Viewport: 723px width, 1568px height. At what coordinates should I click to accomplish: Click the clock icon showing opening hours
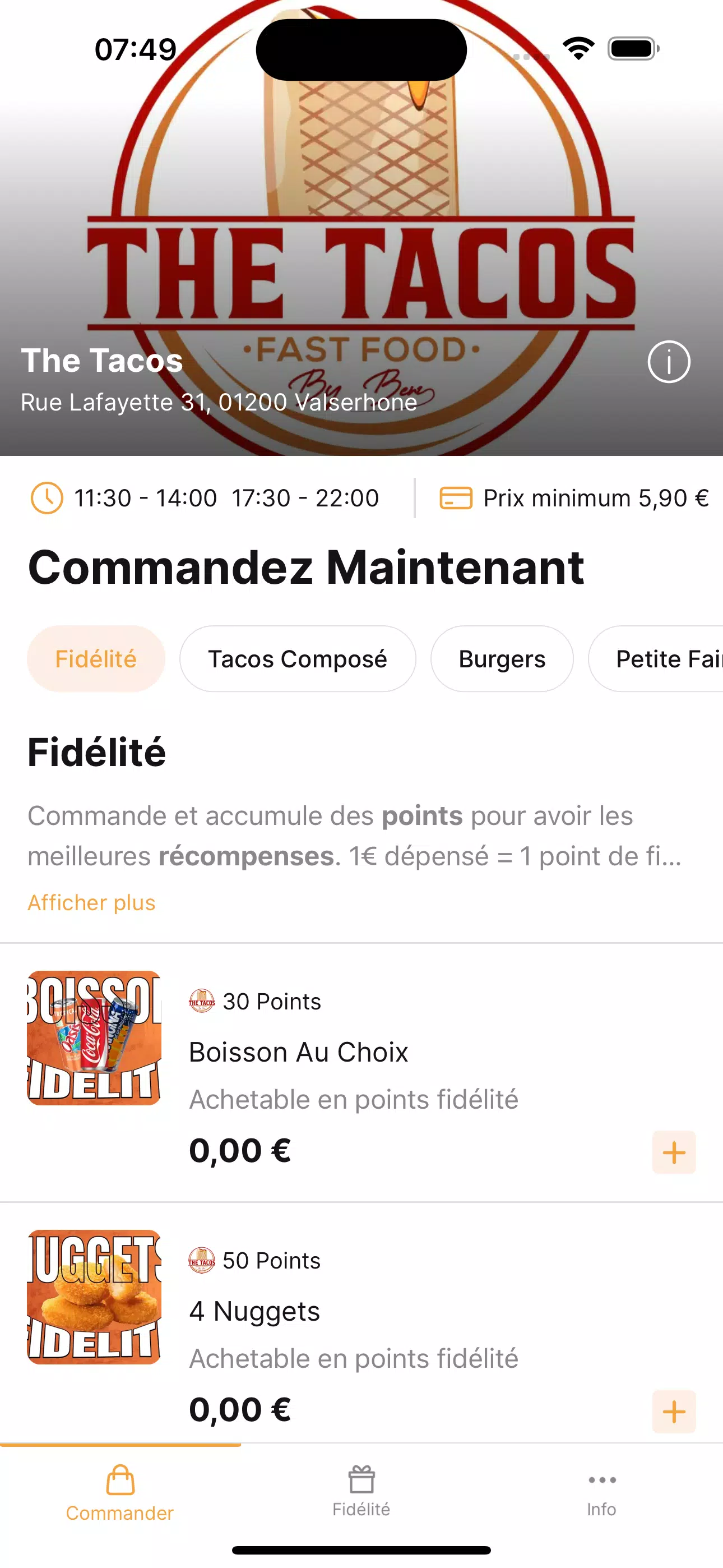47,497
